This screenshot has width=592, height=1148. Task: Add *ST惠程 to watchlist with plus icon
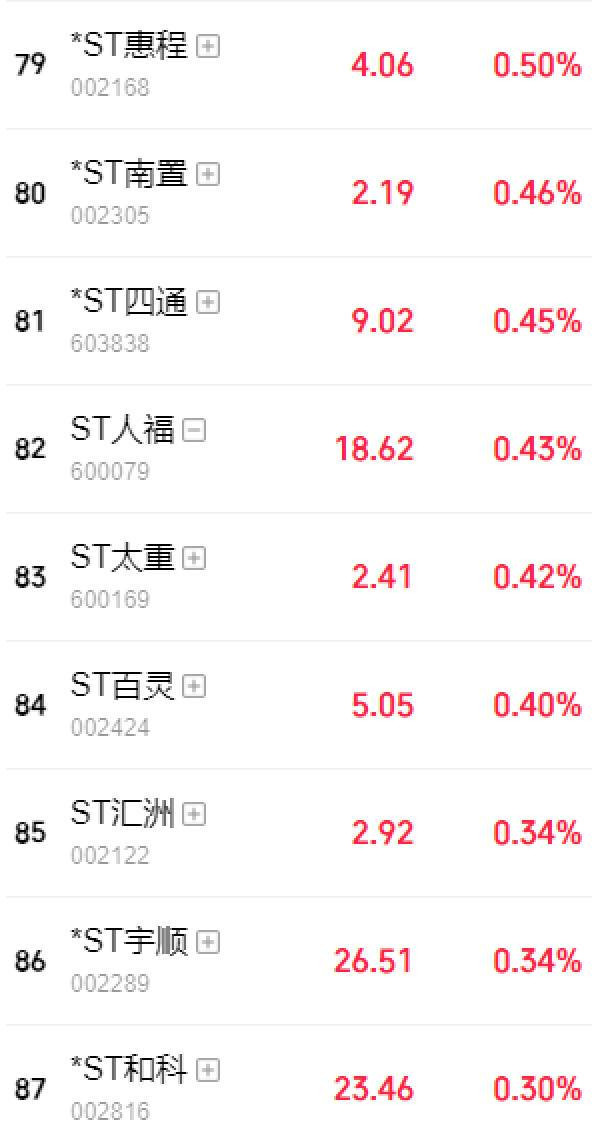(209, 48)
